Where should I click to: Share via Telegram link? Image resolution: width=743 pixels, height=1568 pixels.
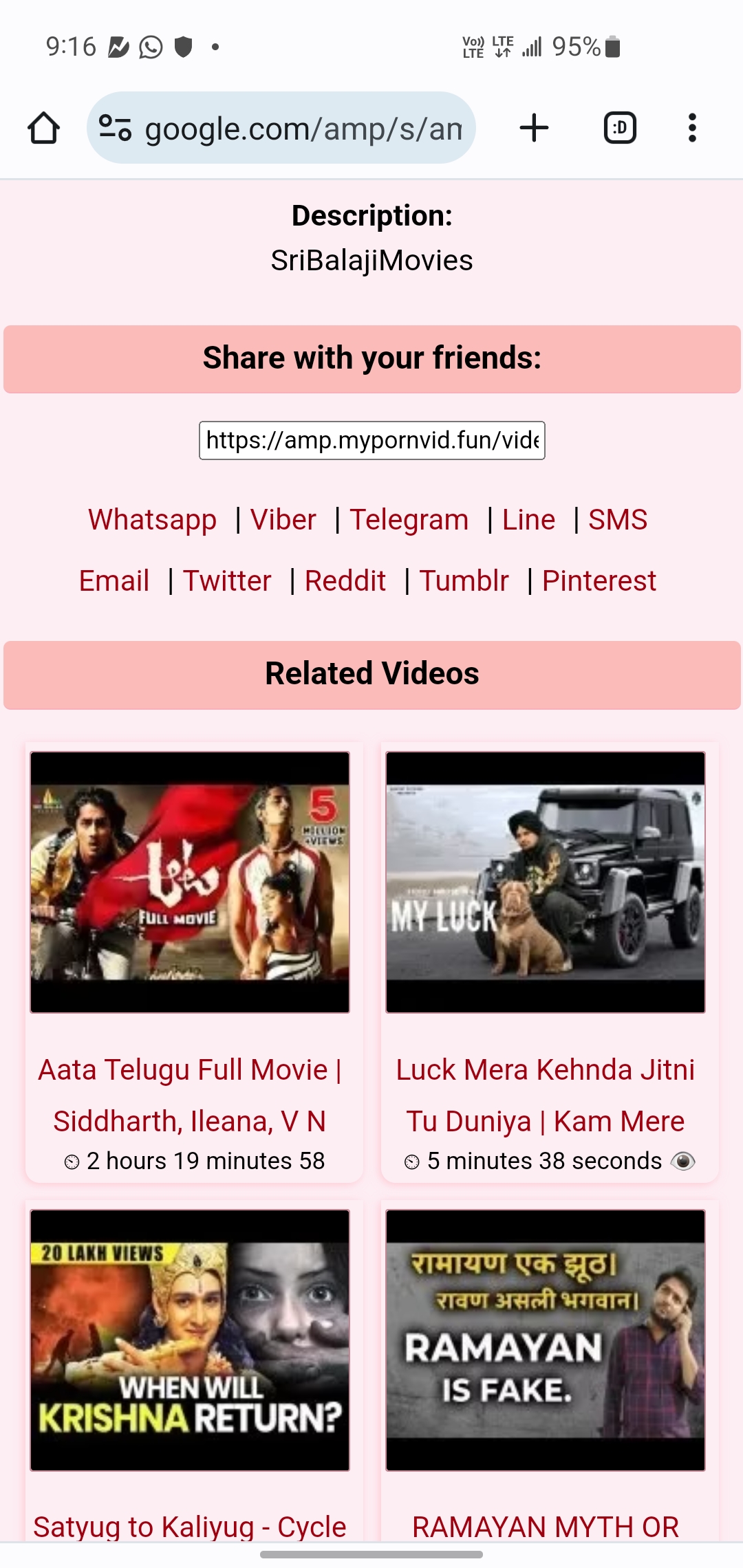pos(409,520)
